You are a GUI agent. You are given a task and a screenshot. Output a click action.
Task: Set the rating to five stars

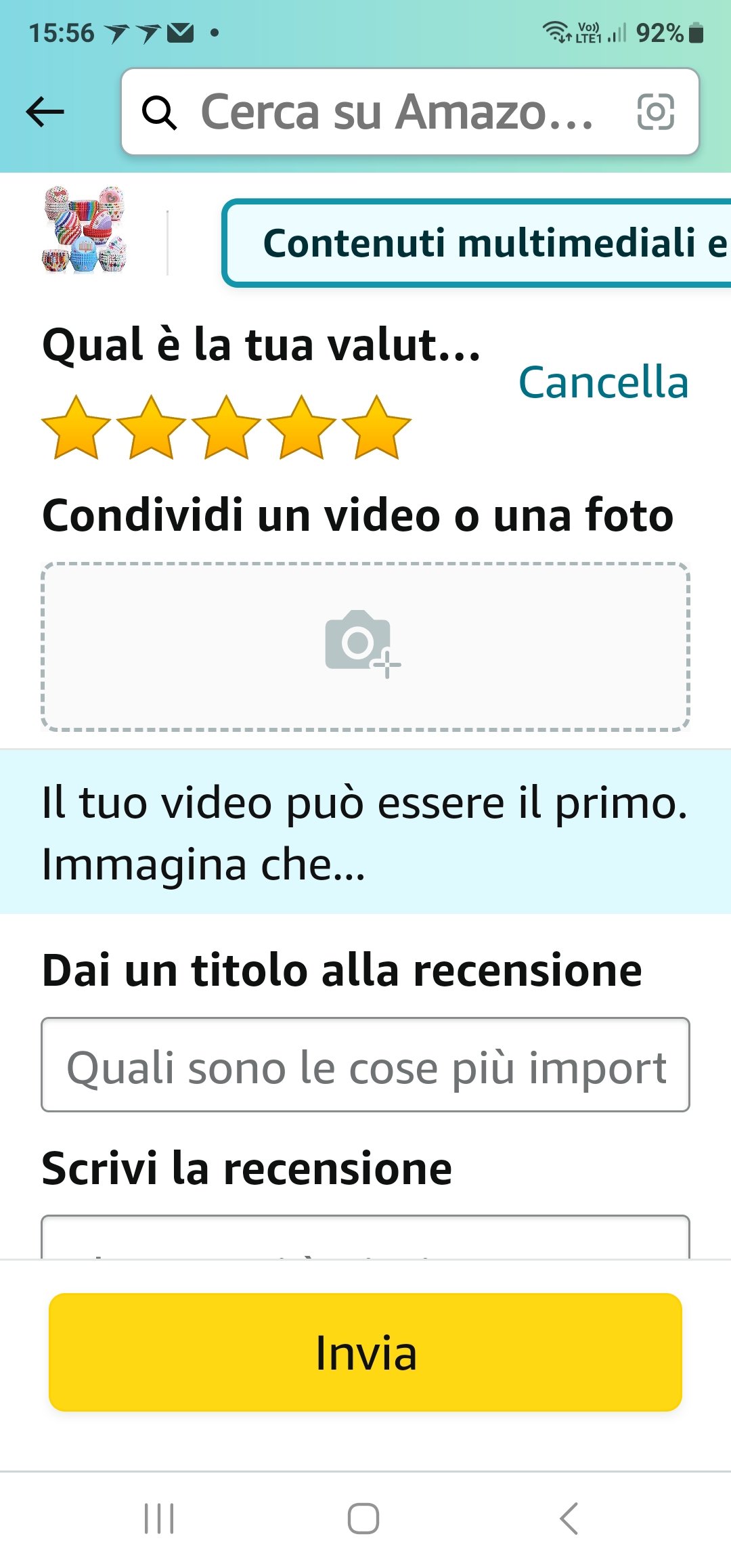point(376,428)
